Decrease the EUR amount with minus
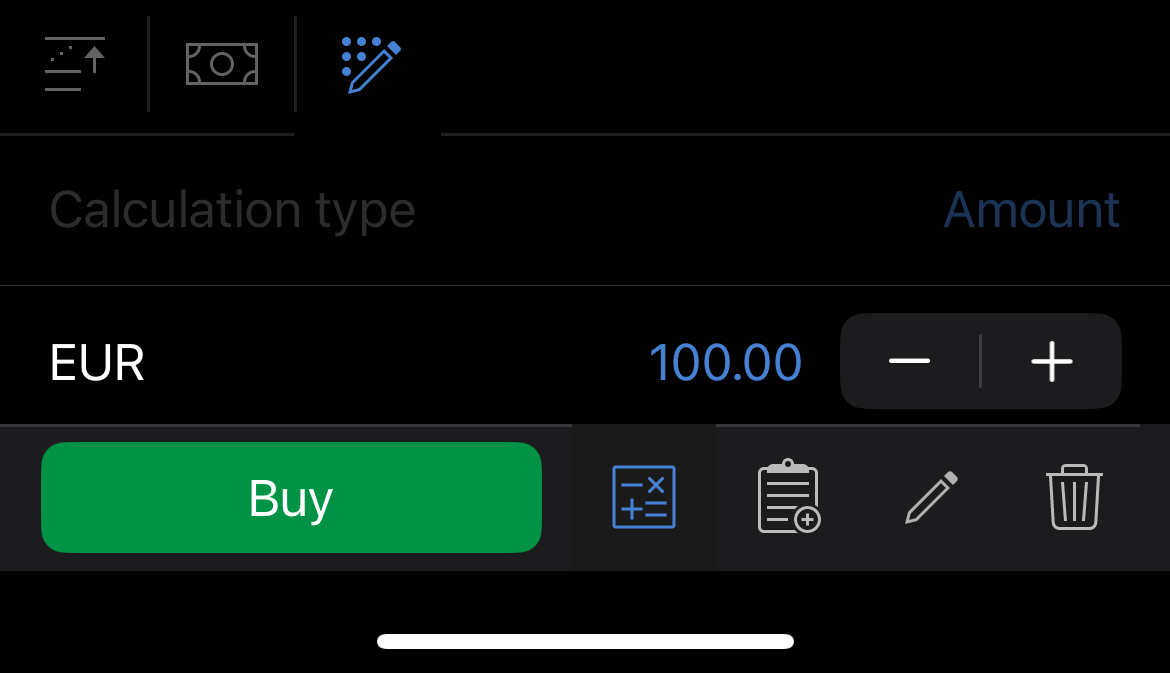 point(909,361)
